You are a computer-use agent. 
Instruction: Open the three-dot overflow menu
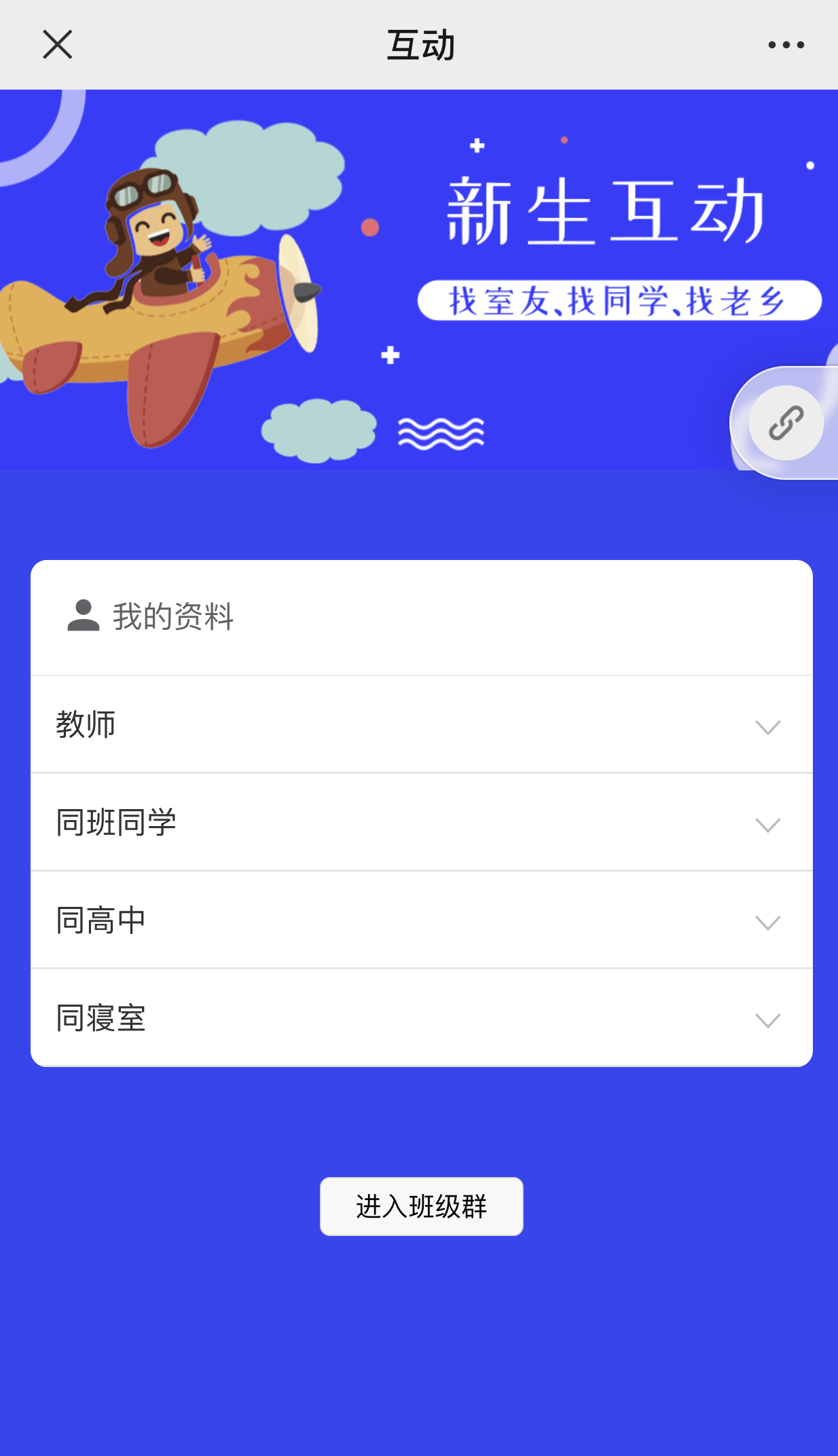(786, 45)
